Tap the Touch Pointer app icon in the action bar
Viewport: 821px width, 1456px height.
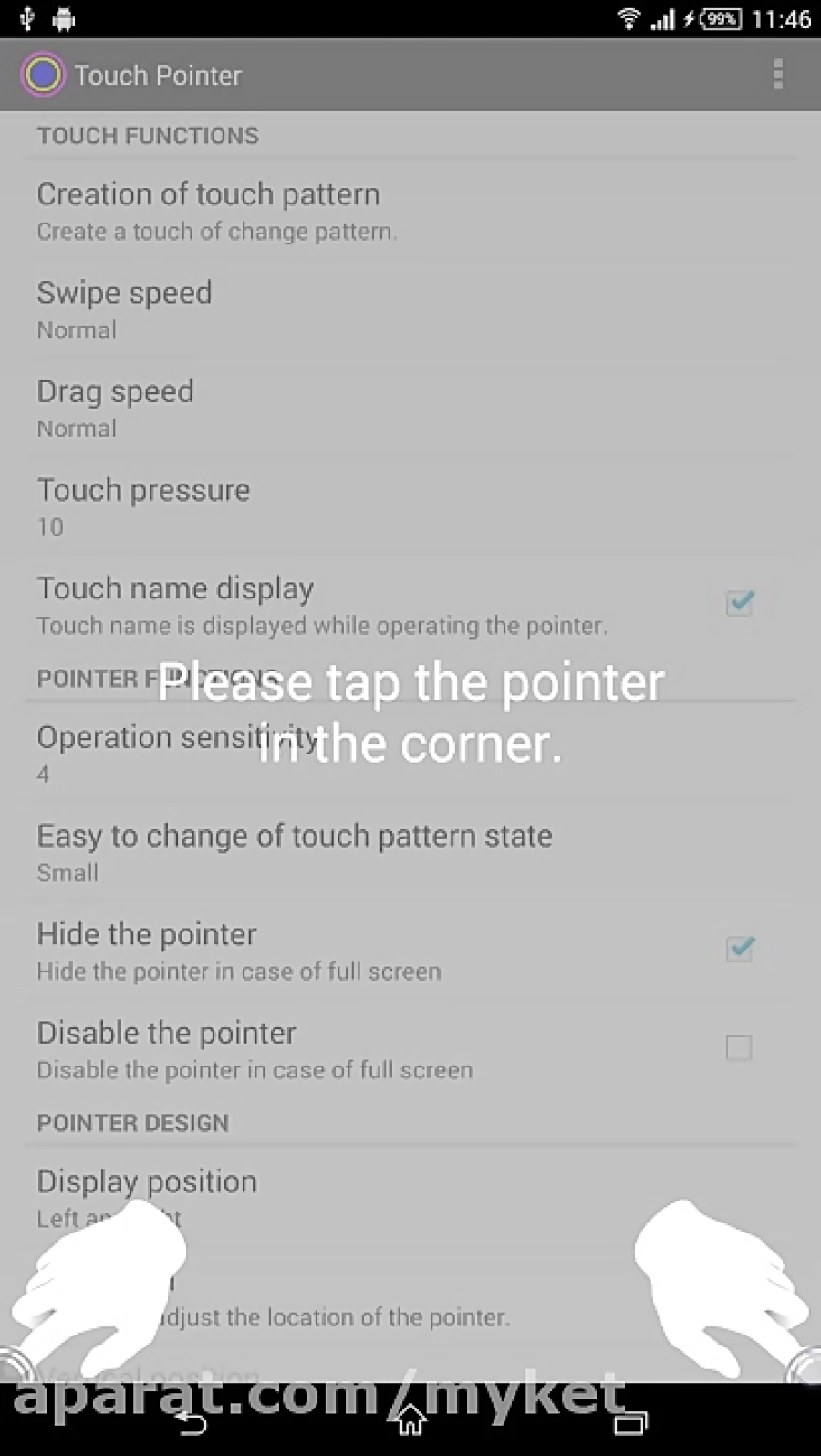[x=42, y=74]
